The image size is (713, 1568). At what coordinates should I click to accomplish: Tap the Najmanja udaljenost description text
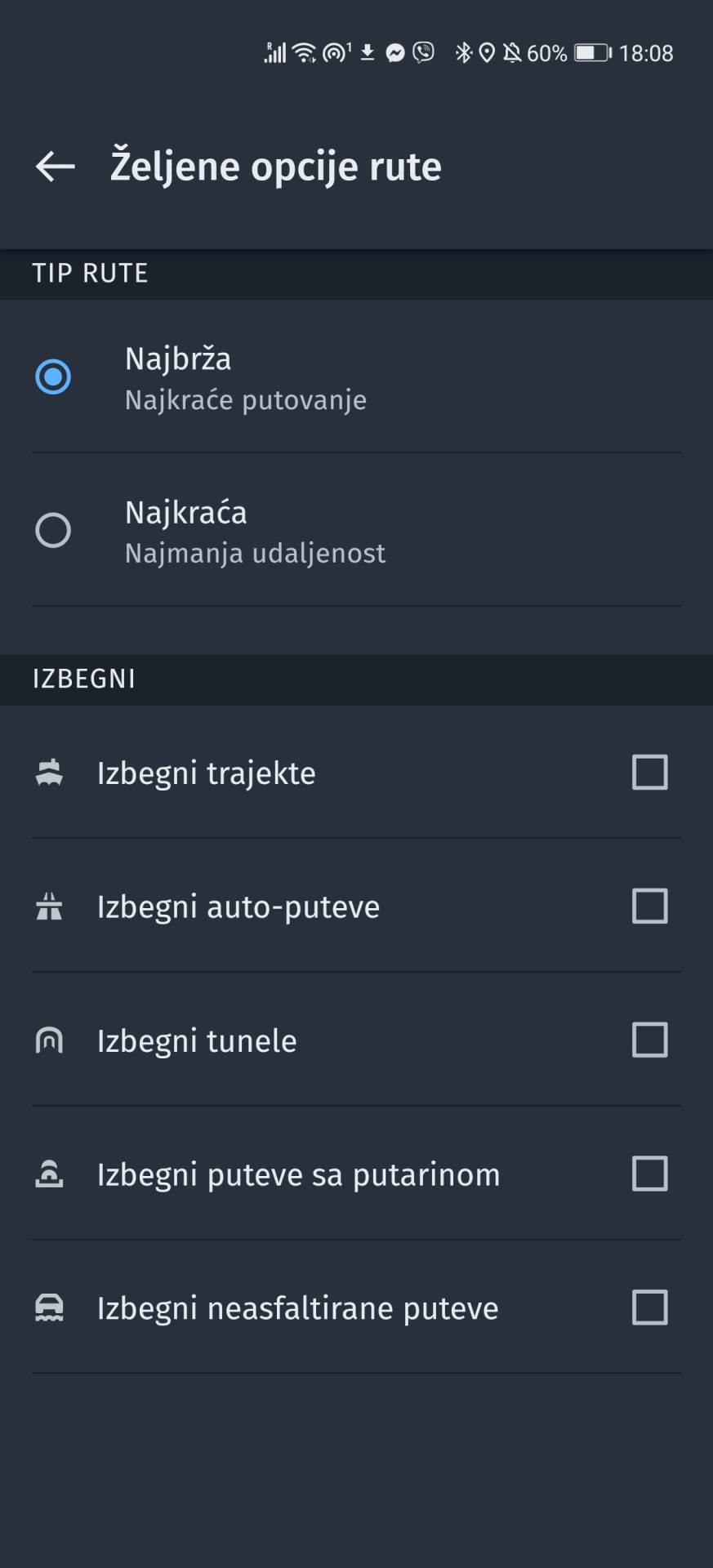[x=254, y=553]
